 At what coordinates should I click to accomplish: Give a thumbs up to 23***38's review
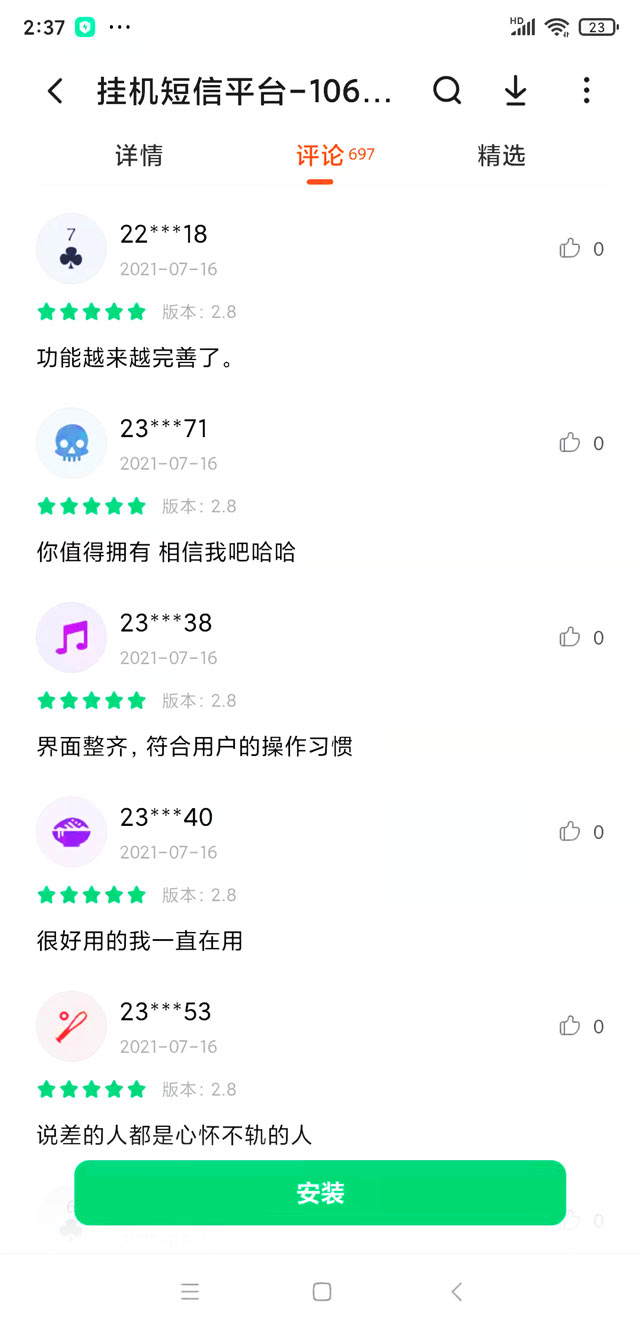coord(570,637)
